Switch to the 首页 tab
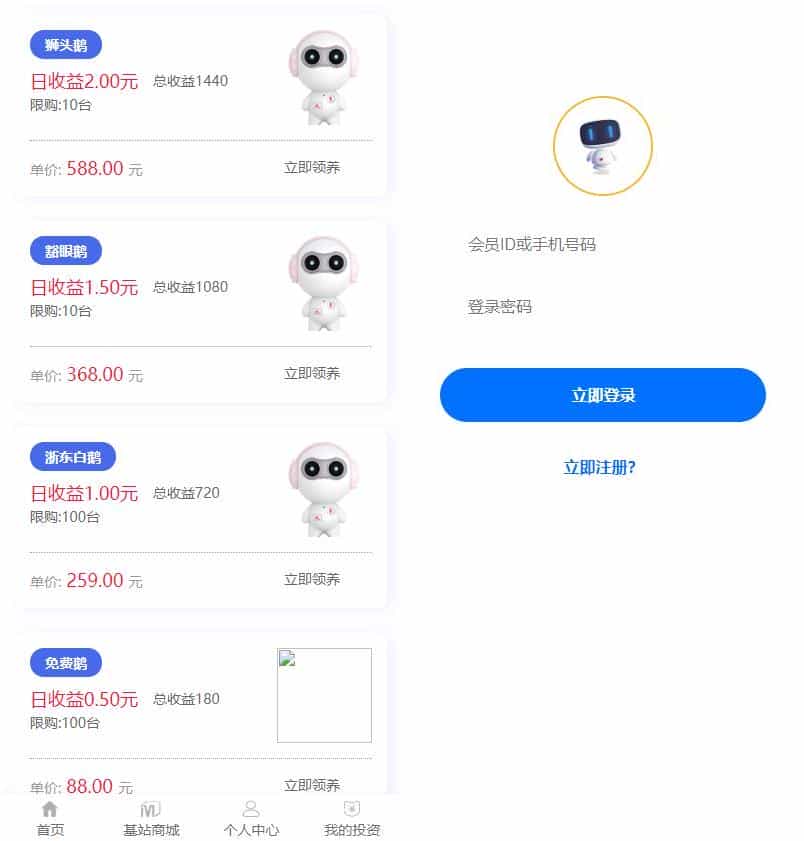The image size is (804, 841). (50, 818)
